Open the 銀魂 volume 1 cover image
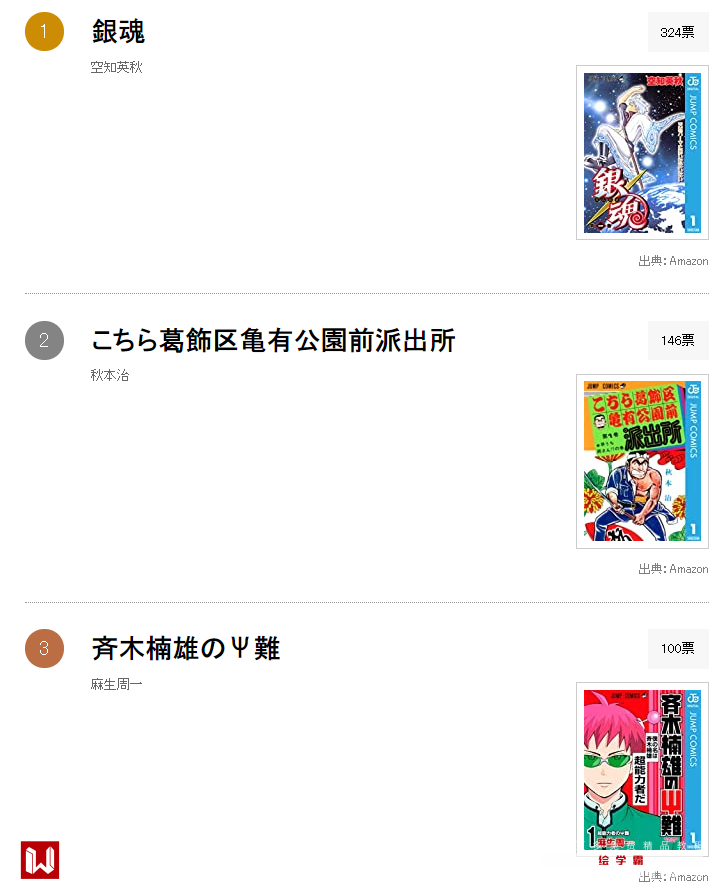This screenshot has width=724, height=894. pyautogui.click(x=642, y=153)
